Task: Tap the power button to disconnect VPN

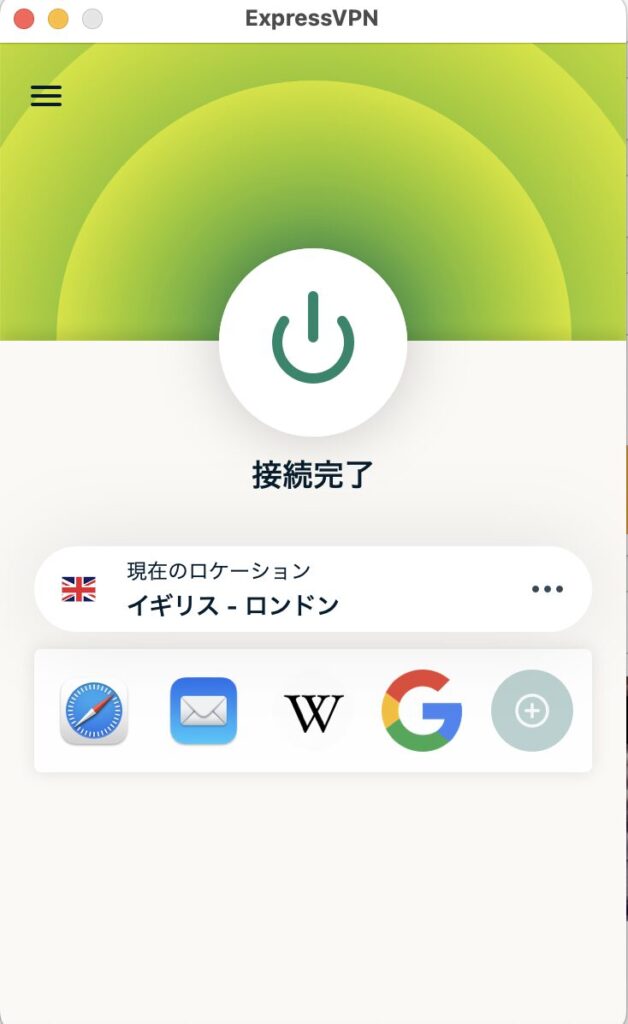Action: click(313, 342)
